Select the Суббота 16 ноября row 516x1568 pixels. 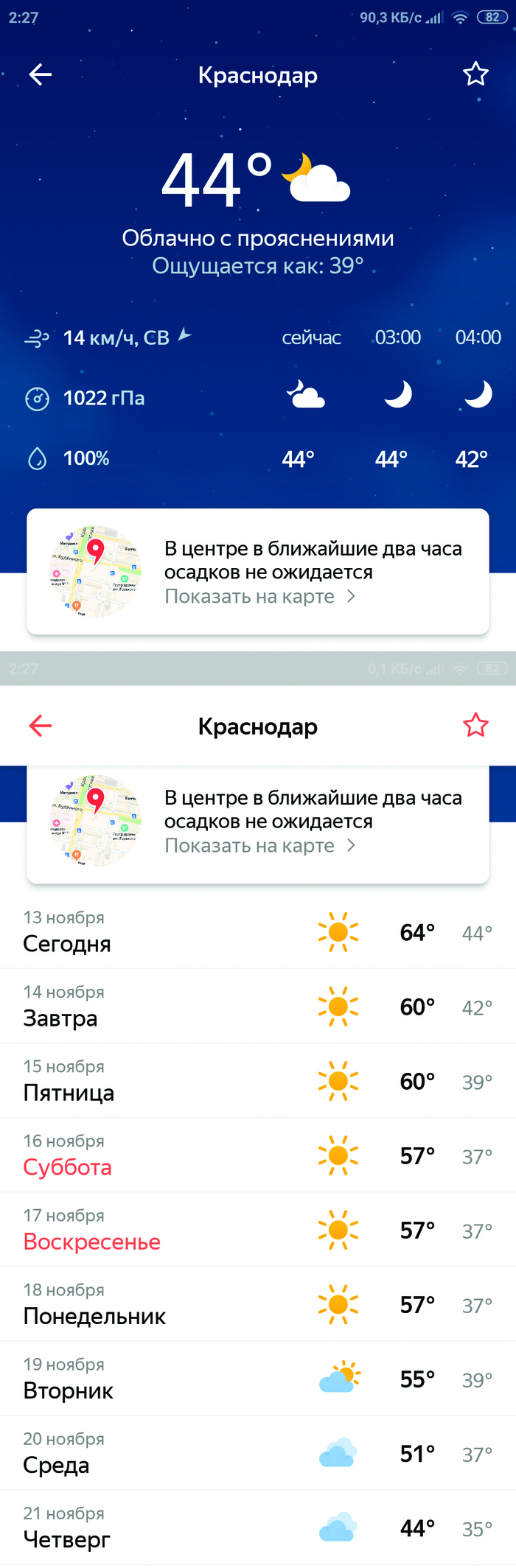point(258,1155)
